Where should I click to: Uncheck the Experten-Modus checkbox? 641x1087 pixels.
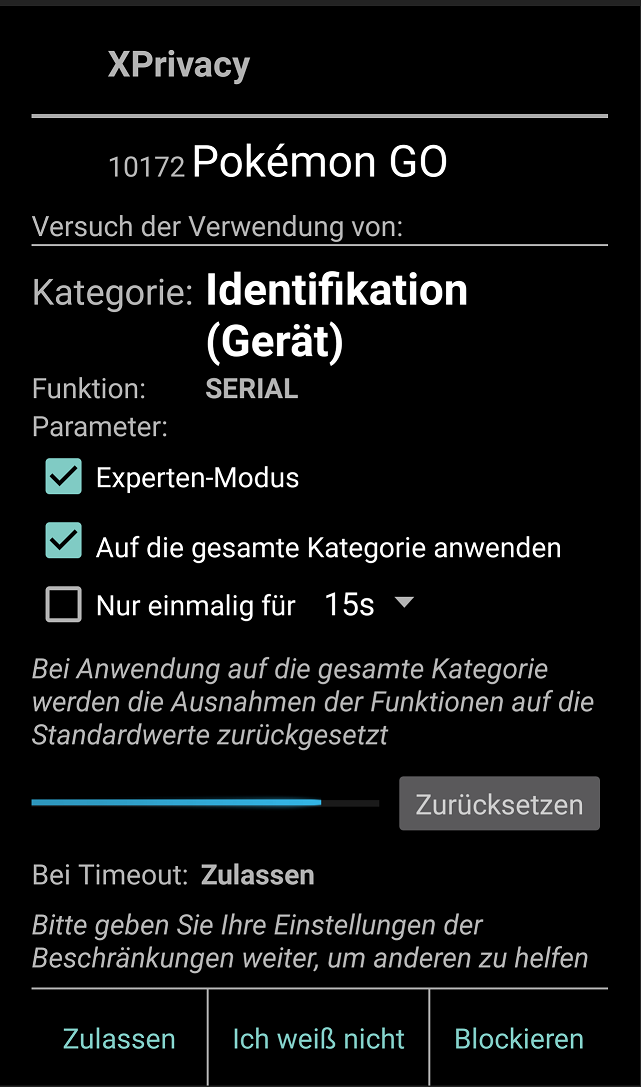tap(64, 476)
